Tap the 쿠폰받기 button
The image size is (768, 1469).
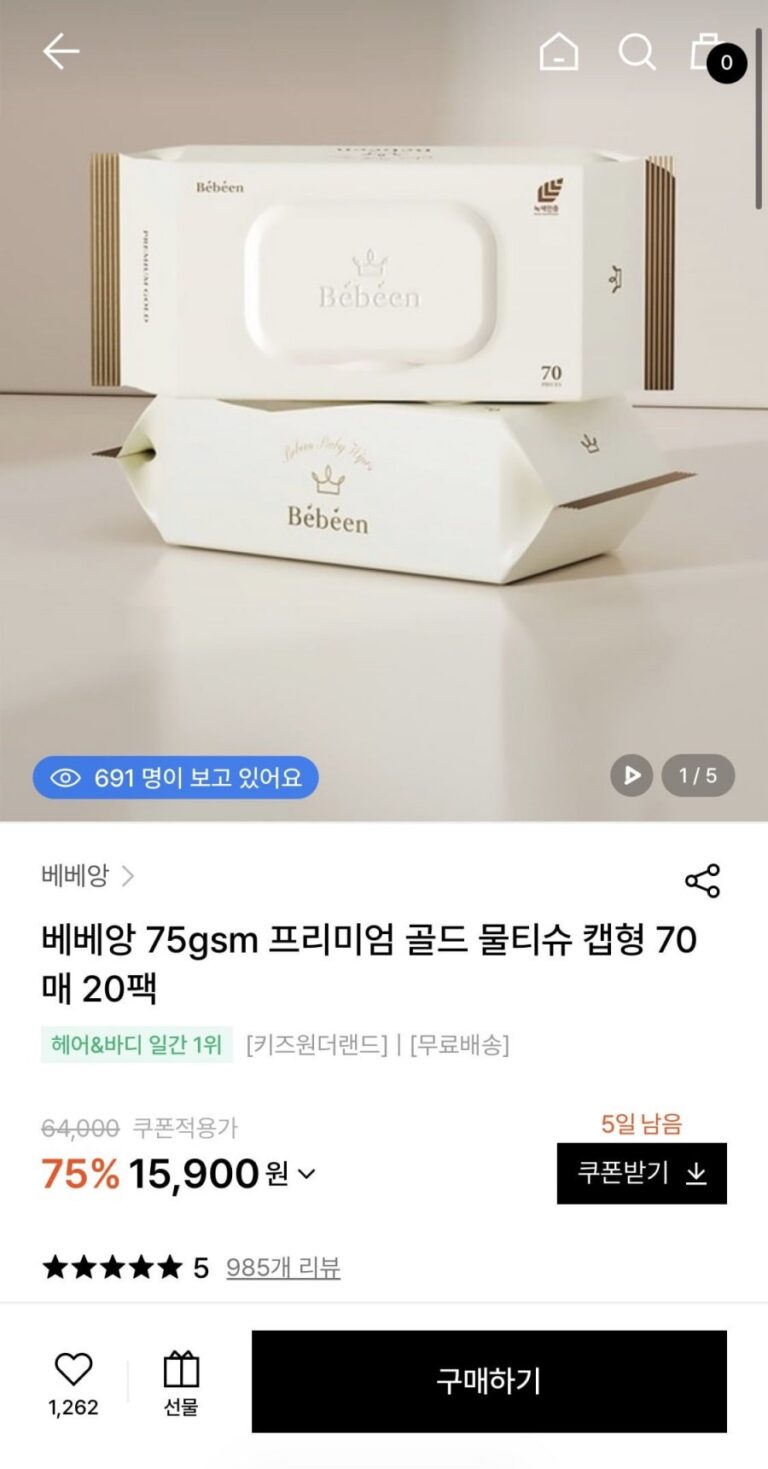641,1173
